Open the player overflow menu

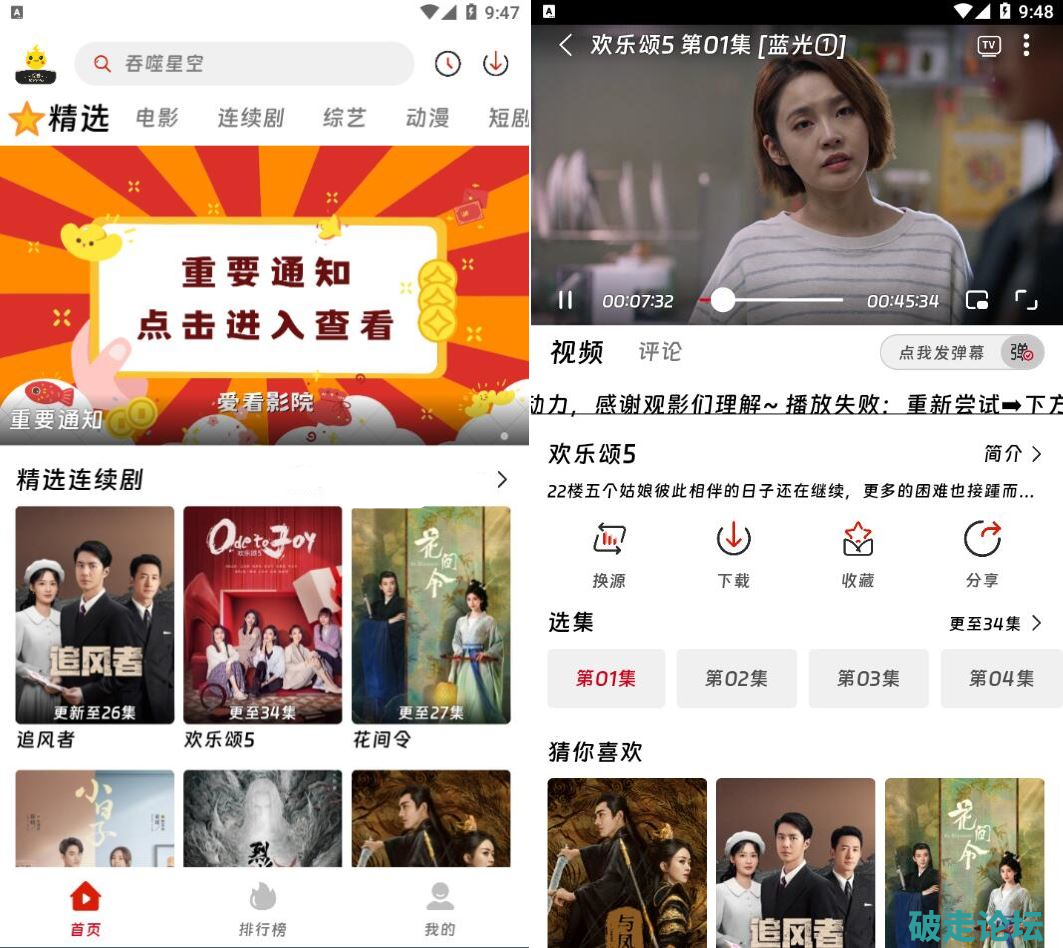point(1026,45)
